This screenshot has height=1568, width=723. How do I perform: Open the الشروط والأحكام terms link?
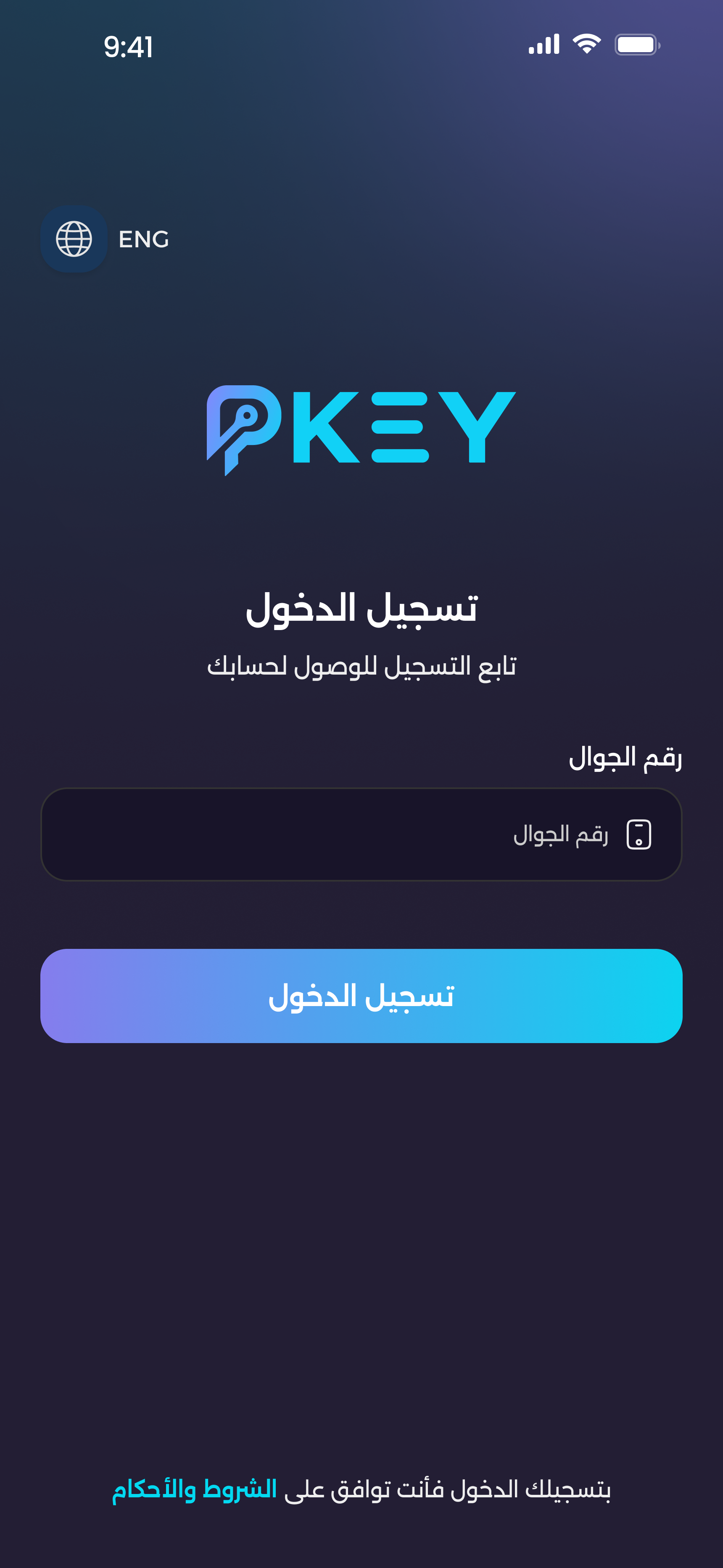point(195,1489)
